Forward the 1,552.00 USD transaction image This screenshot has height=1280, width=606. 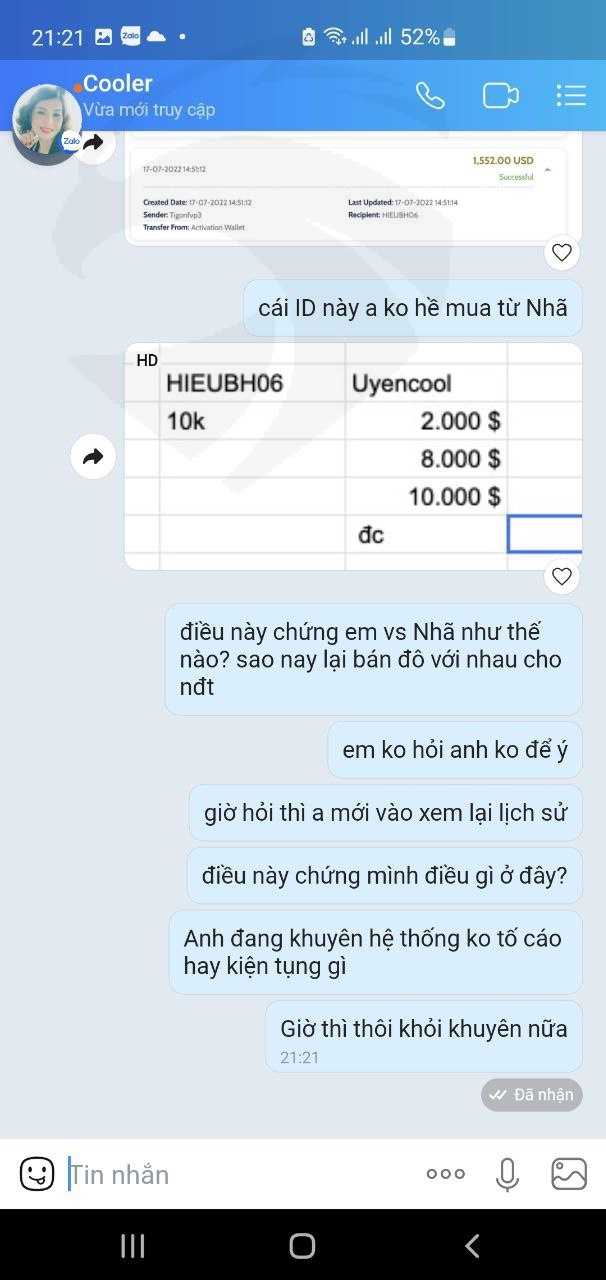click(x=93, y=143)
